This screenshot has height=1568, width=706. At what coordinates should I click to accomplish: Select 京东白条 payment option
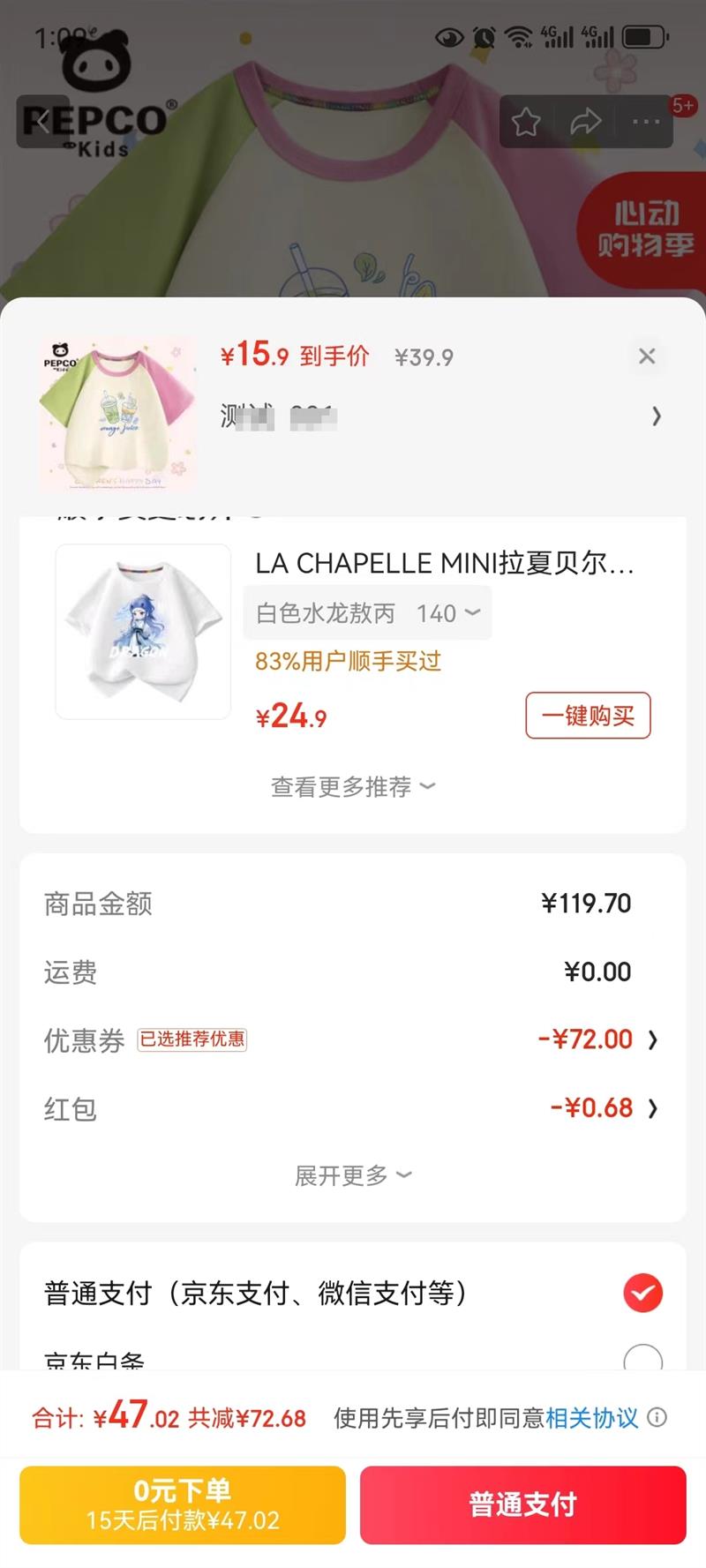pyautogui.click(x=642, y=1359)
